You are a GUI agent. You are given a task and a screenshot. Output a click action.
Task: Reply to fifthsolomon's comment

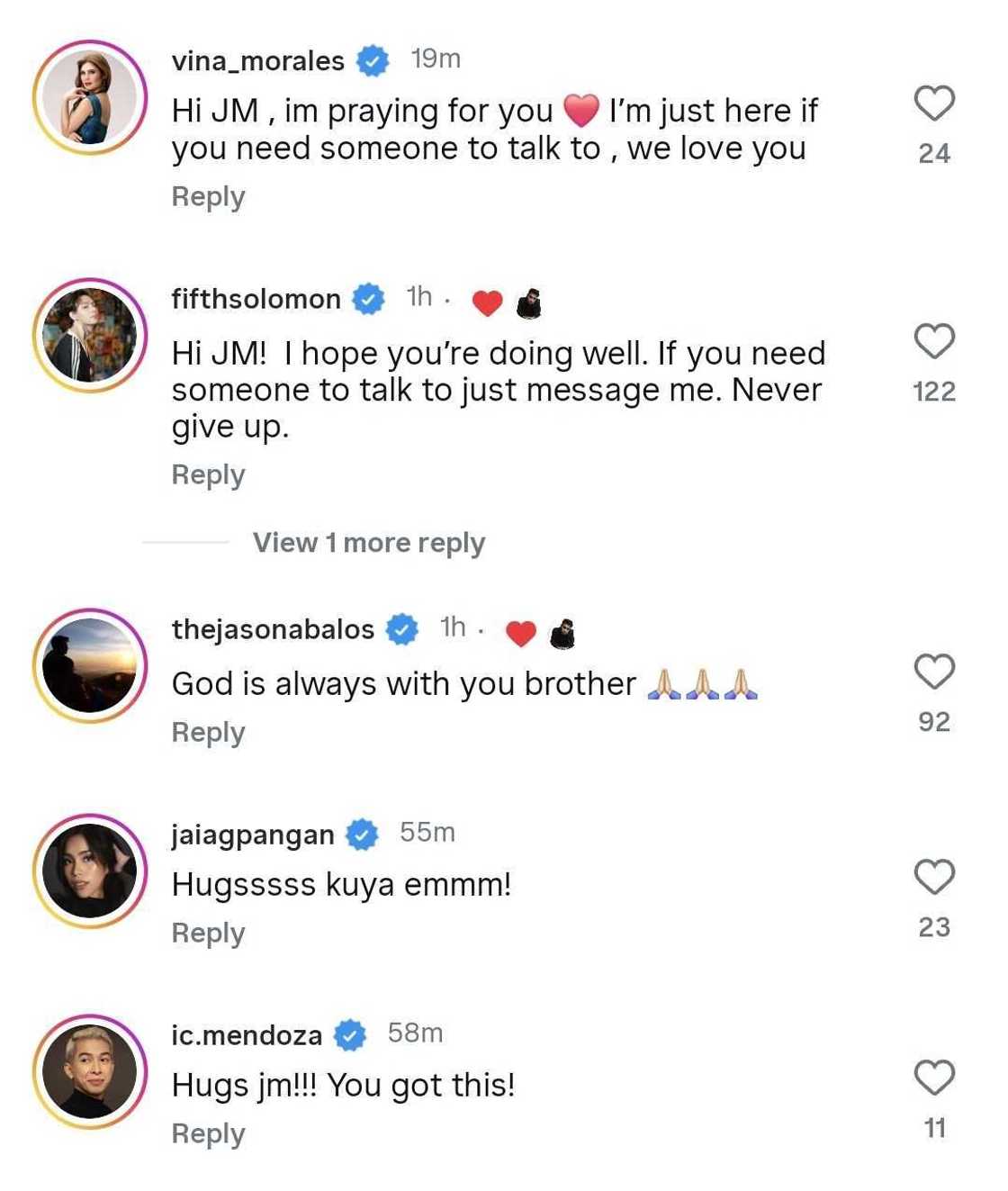point(208,475)
